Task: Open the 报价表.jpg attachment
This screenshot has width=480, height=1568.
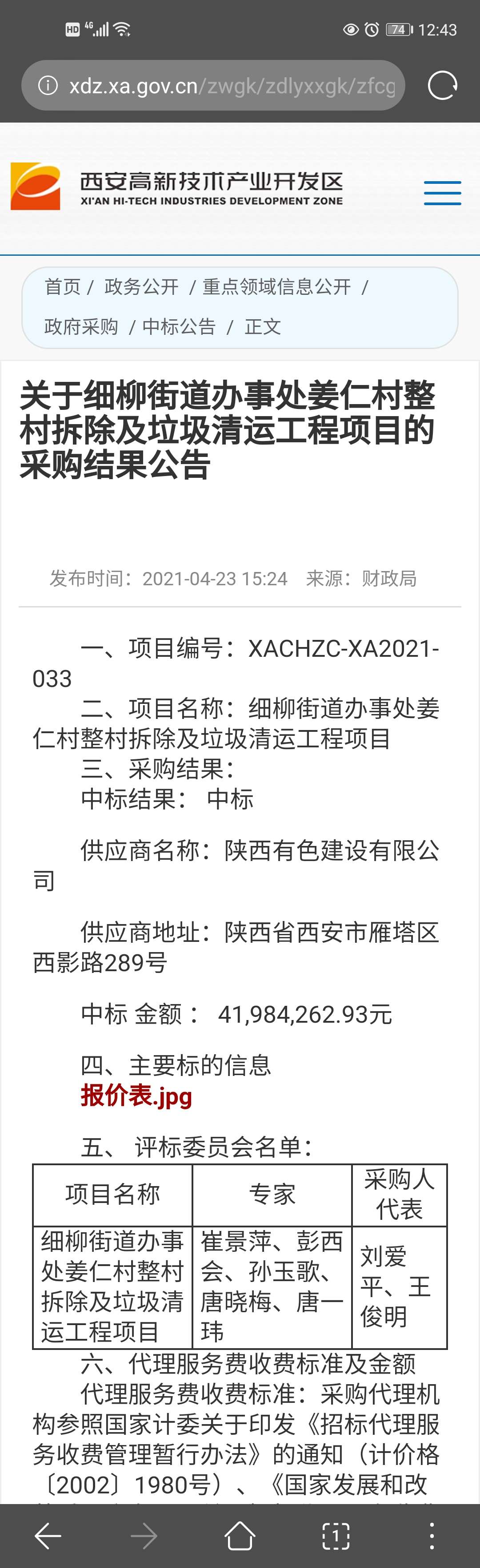Action: (x=136, y=1096)
